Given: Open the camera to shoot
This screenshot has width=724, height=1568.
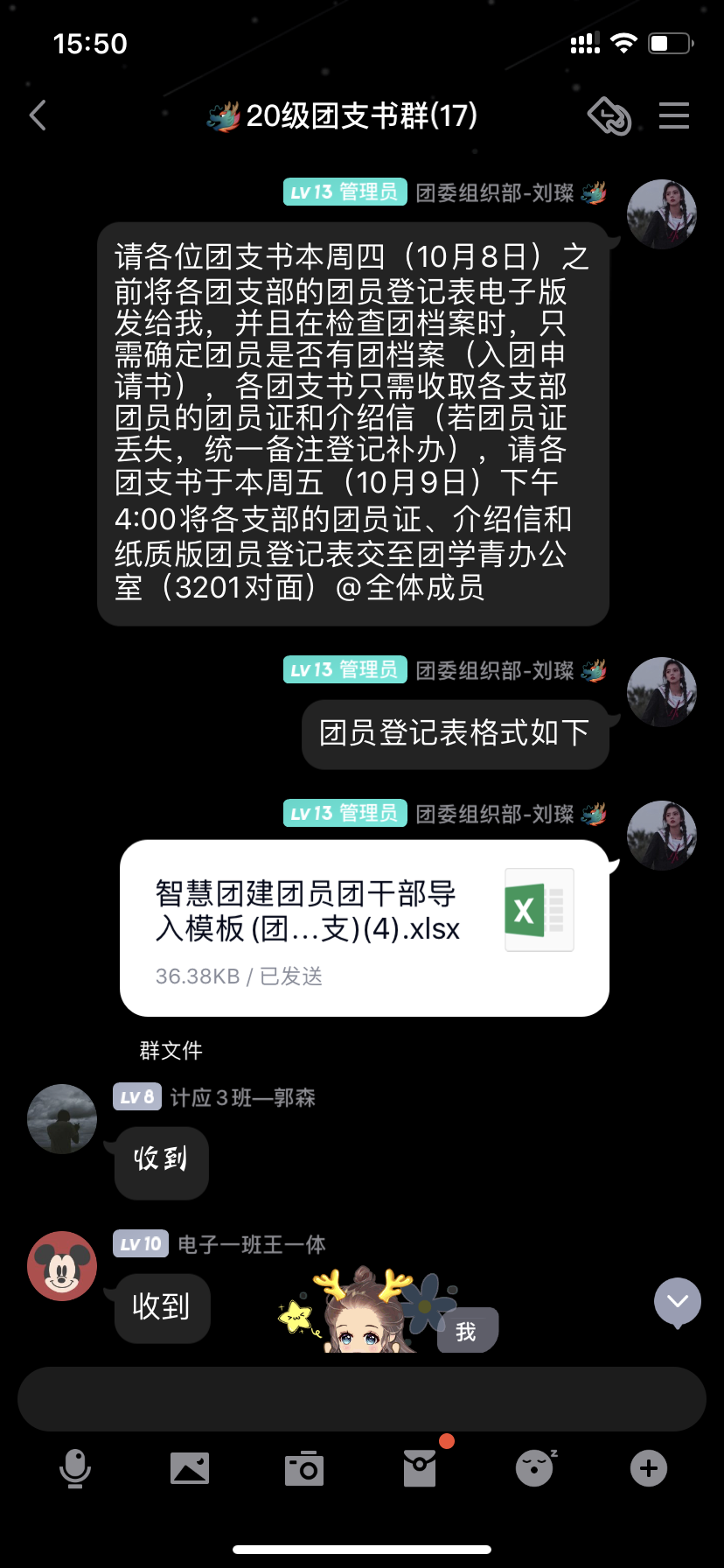Looking at the screenshot, I should tap(304, 1468).
